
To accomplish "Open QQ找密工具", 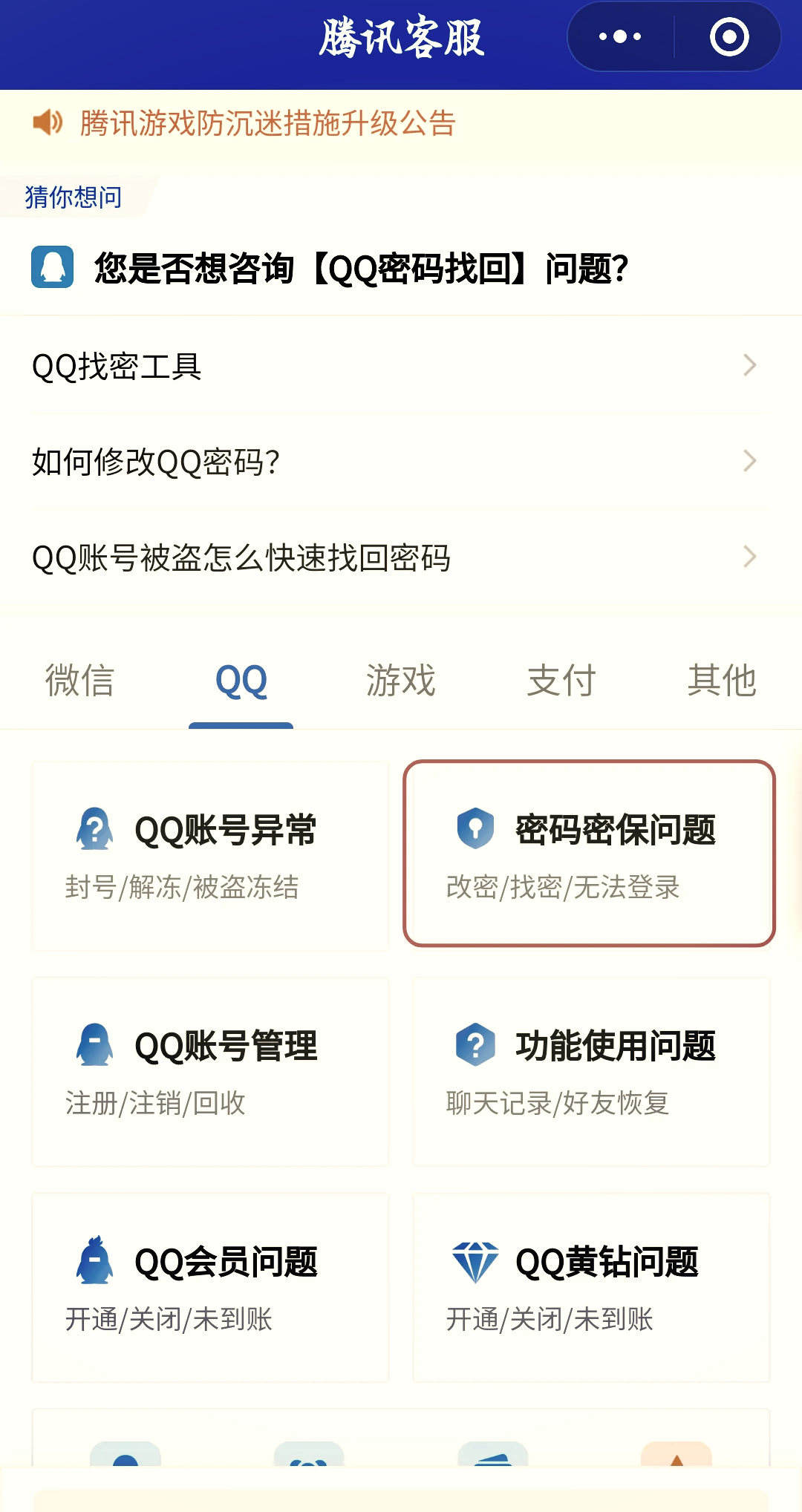I will [394, 366].
